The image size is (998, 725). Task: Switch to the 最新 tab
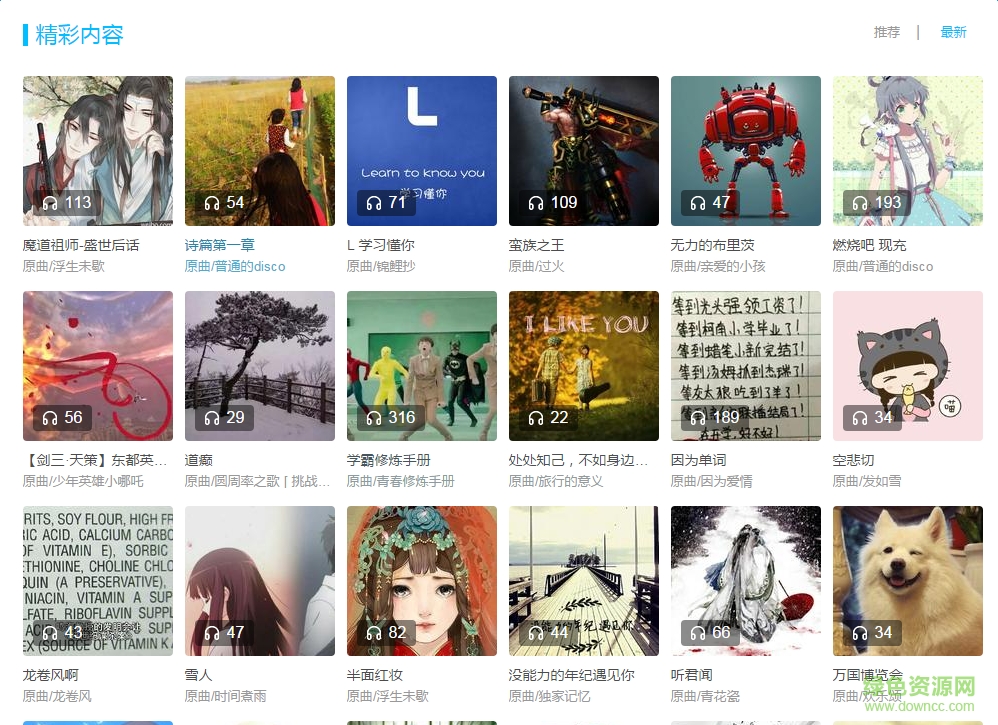pos(953,32)
